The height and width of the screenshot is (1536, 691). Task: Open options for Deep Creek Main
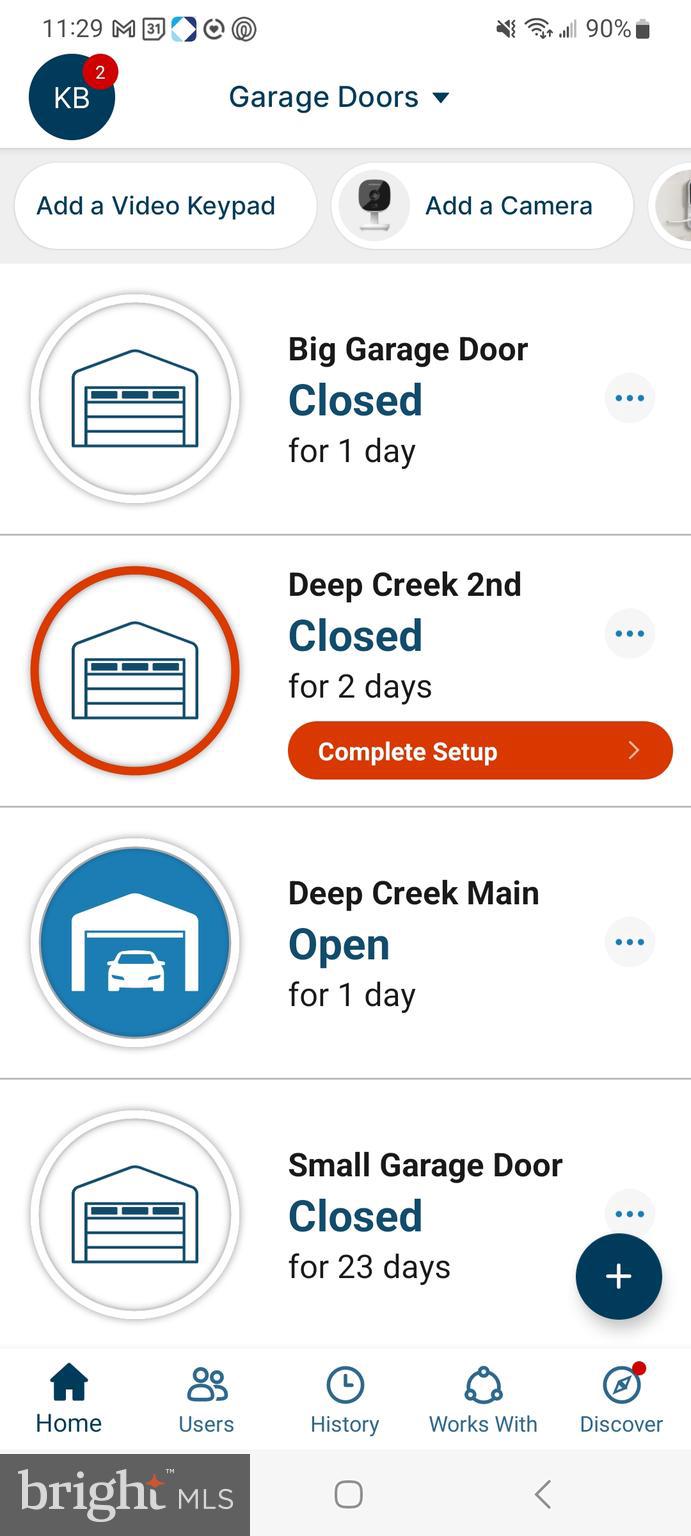pyautogui.click(x=630, y=942)
